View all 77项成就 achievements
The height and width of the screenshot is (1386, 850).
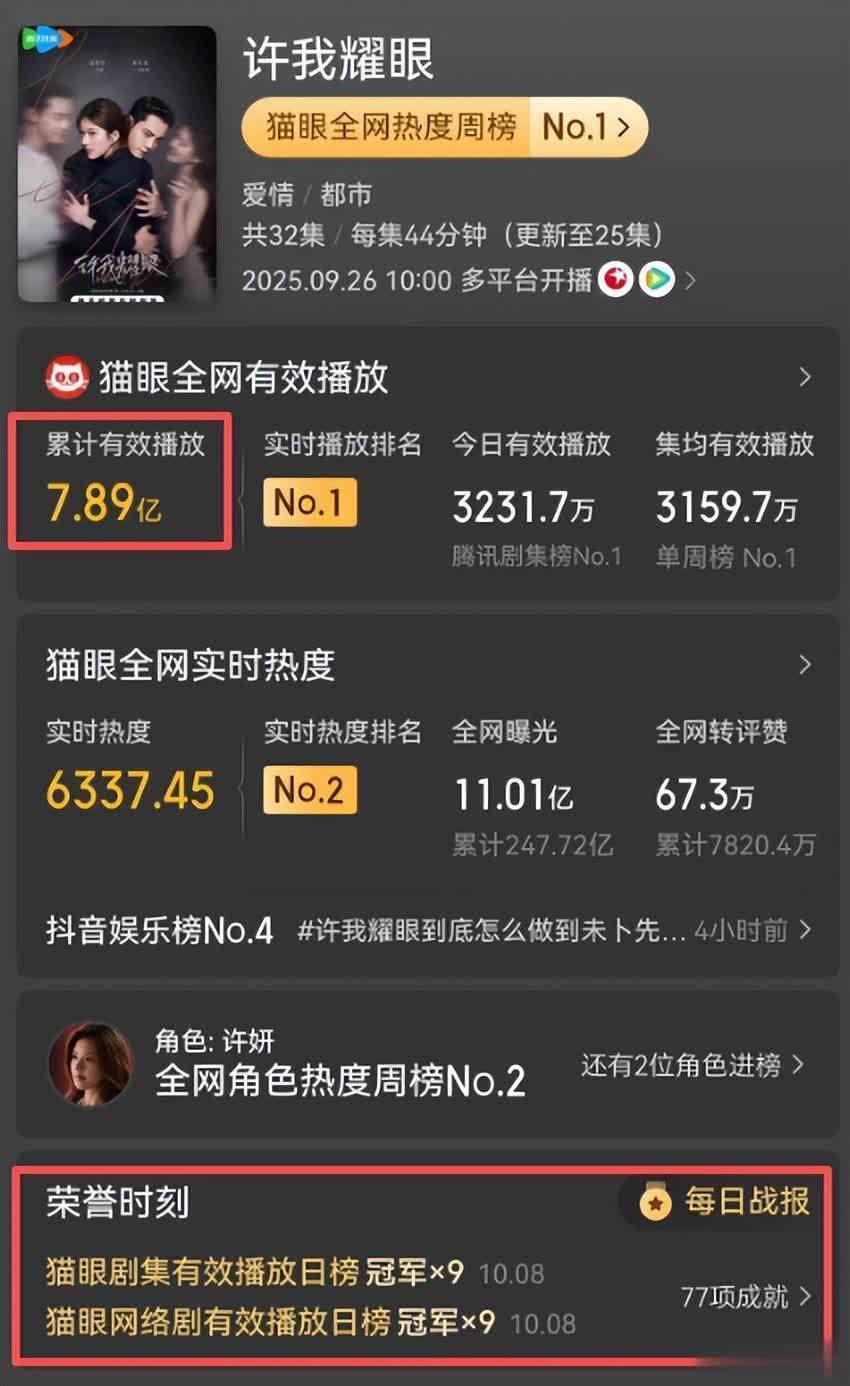coord(746,1297)
